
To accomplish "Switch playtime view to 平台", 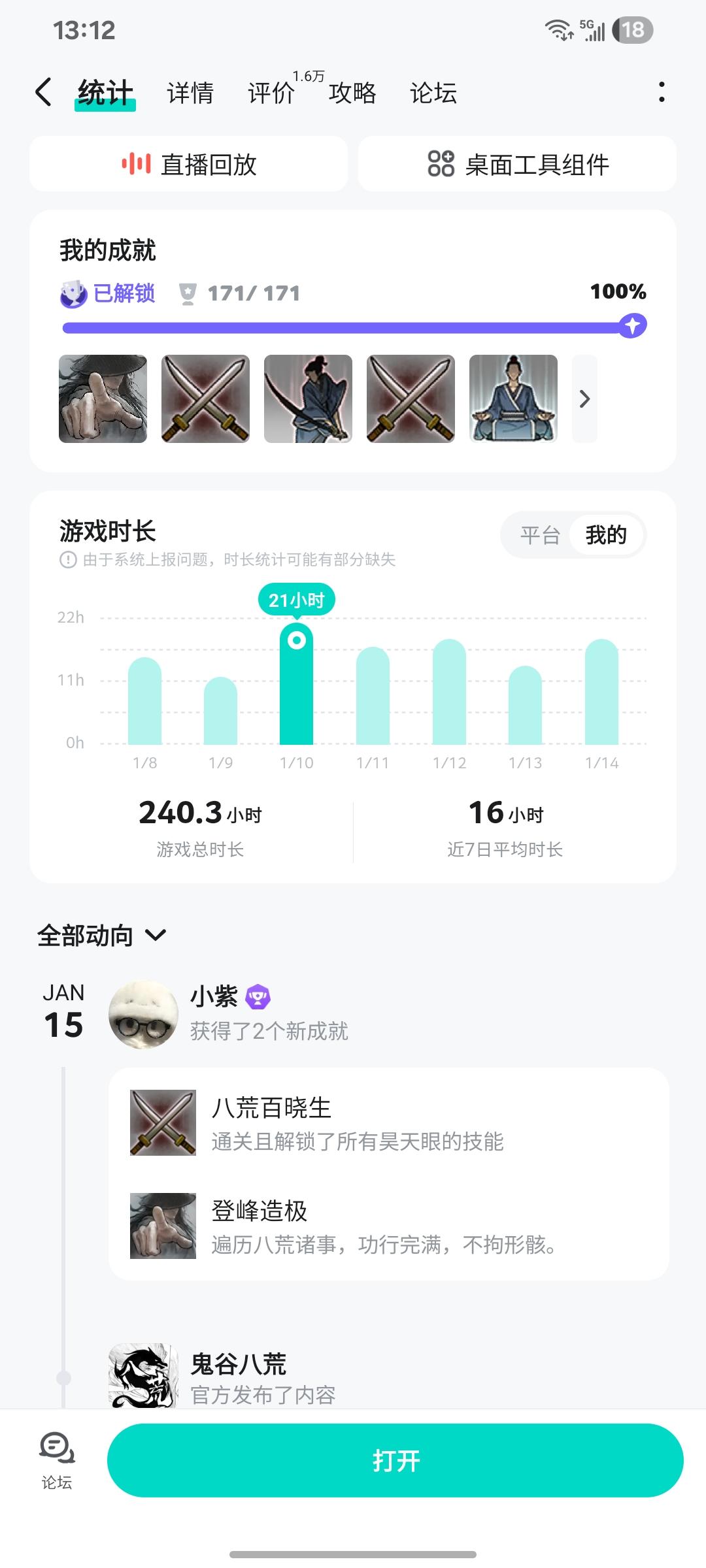I will click(541, 534).
